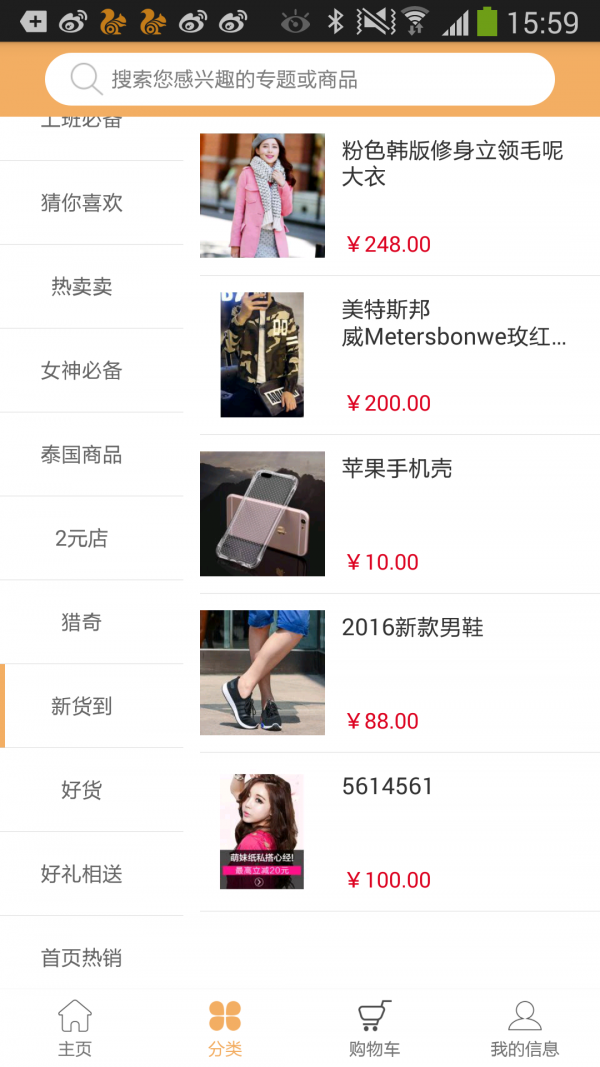Image resolution: width=600 pixels, height=1067 pixels.
Task: Tap the 新货到 category
Action: (x=82, y=707)
